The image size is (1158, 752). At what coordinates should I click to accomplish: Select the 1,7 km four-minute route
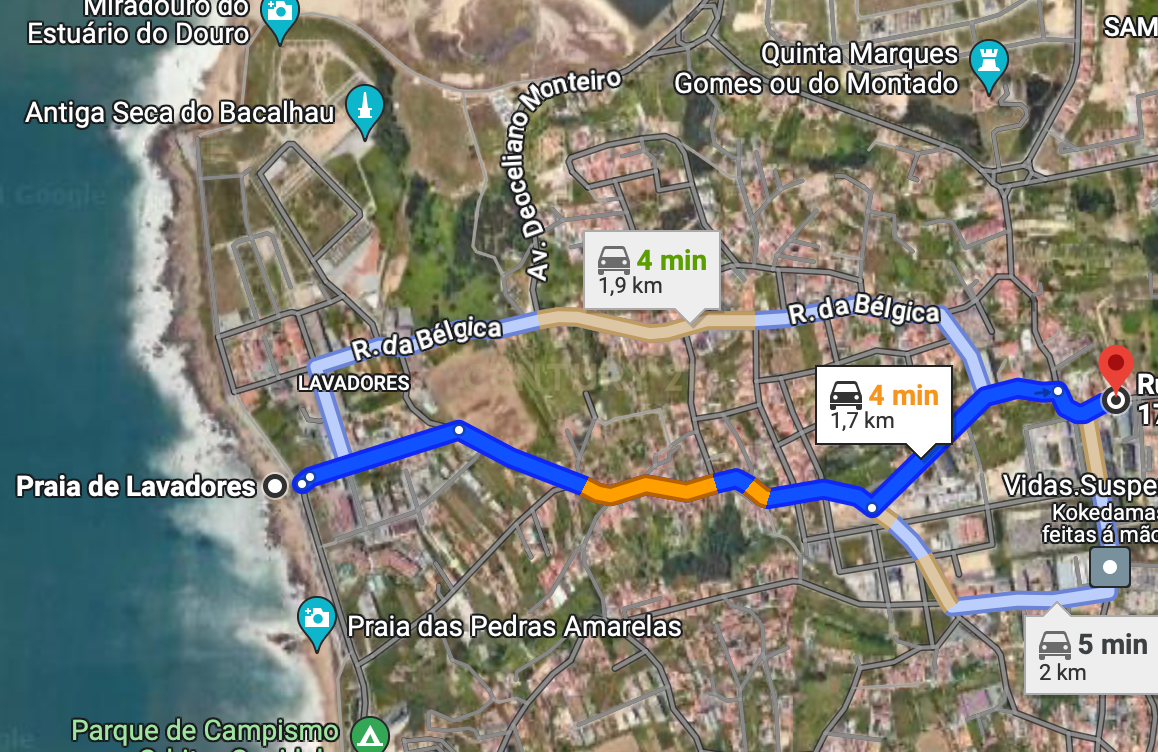point(883,406)
